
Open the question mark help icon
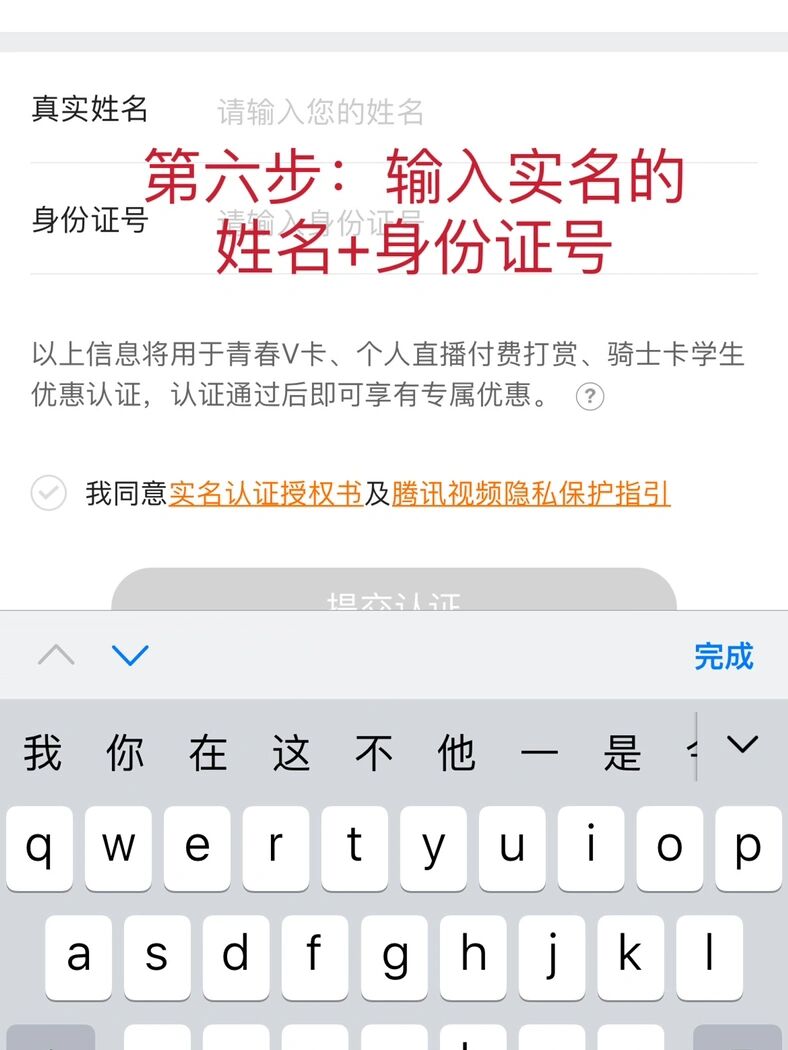pyautogui.click(x=590, y=397)
